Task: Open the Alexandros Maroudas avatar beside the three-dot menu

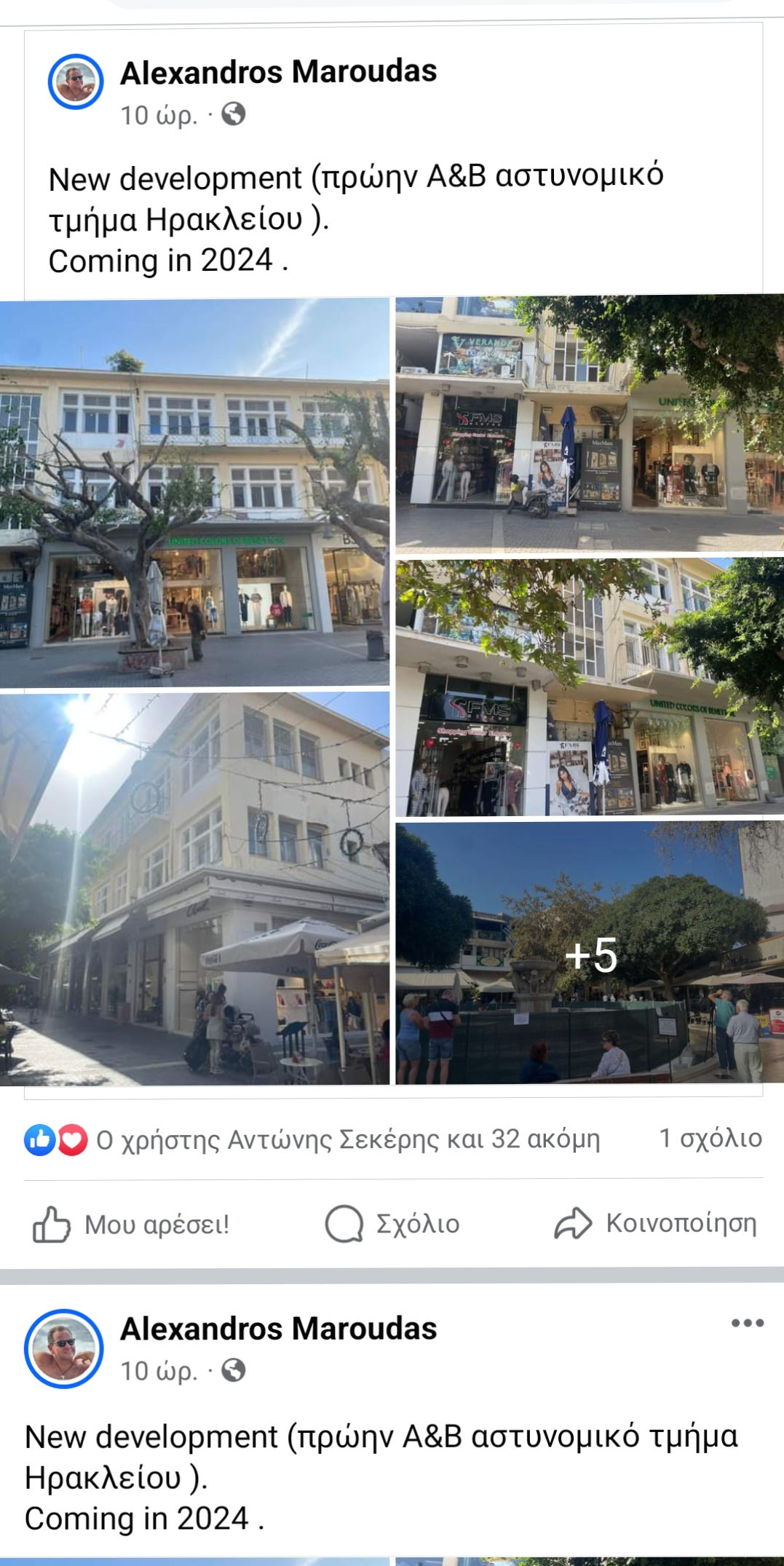Action: tap(64, 1349)
